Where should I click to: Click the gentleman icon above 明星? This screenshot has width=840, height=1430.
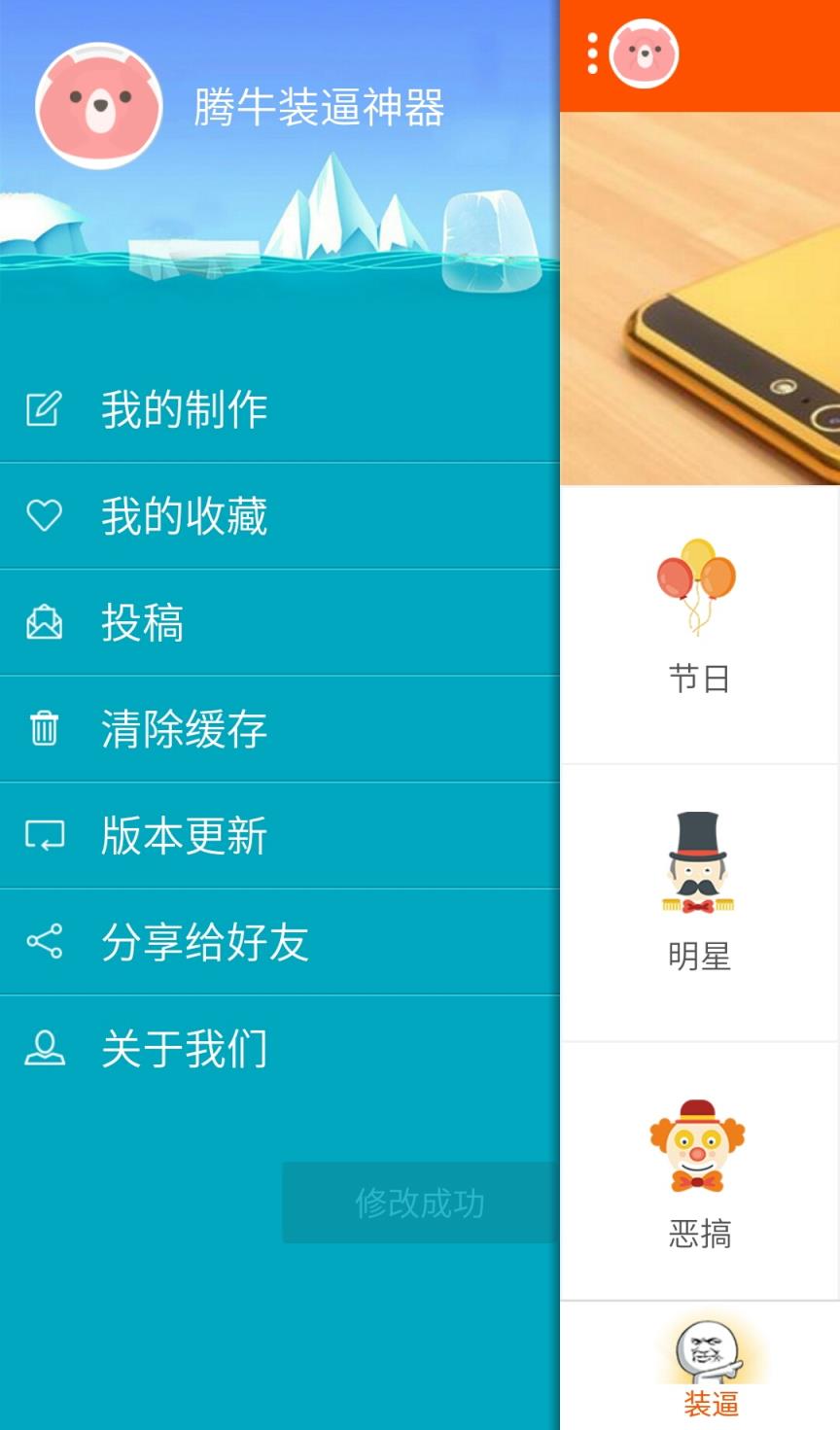coord(698,859)
